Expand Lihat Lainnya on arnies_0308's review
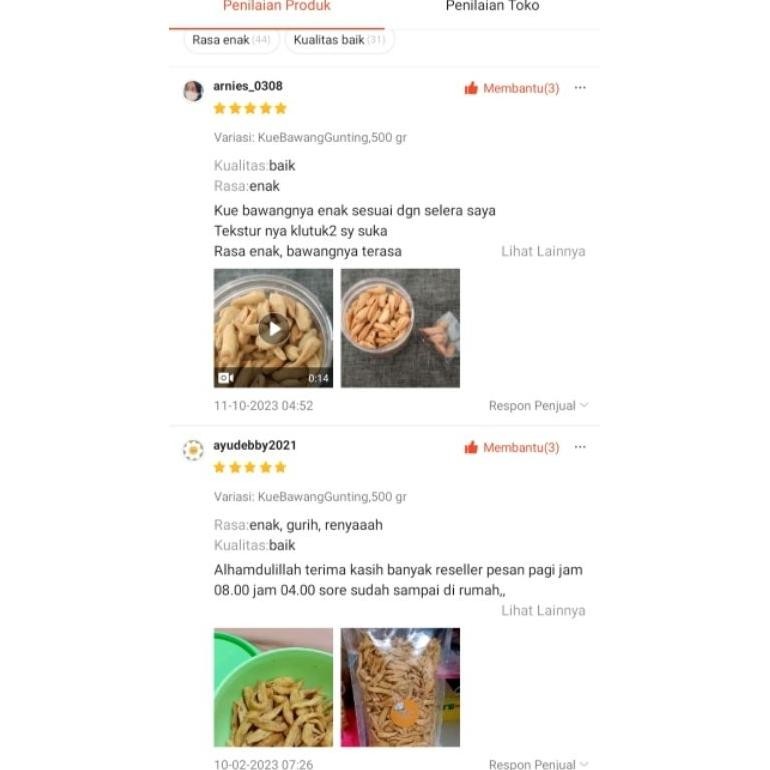 tap(543, 251)
